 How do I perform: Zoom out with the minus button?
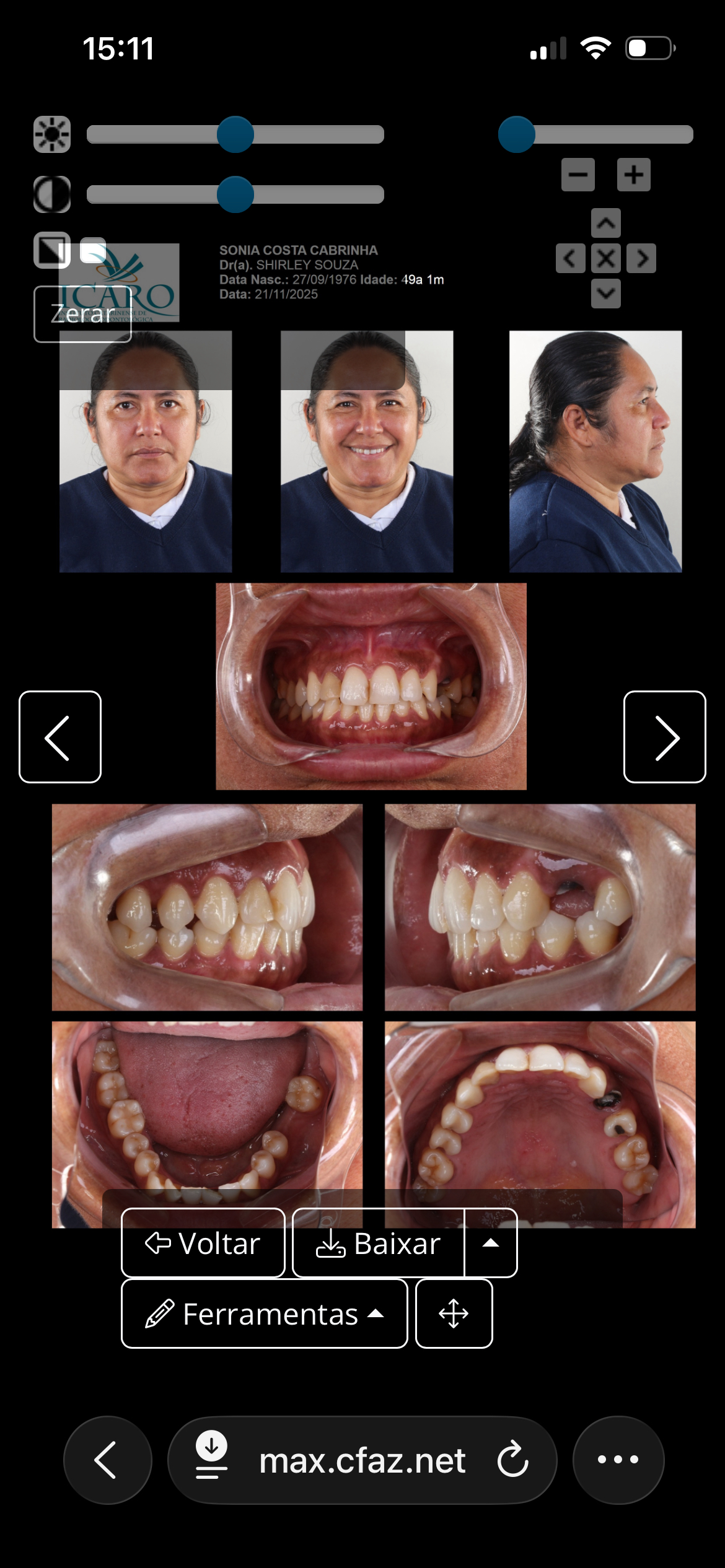[578, 175]
